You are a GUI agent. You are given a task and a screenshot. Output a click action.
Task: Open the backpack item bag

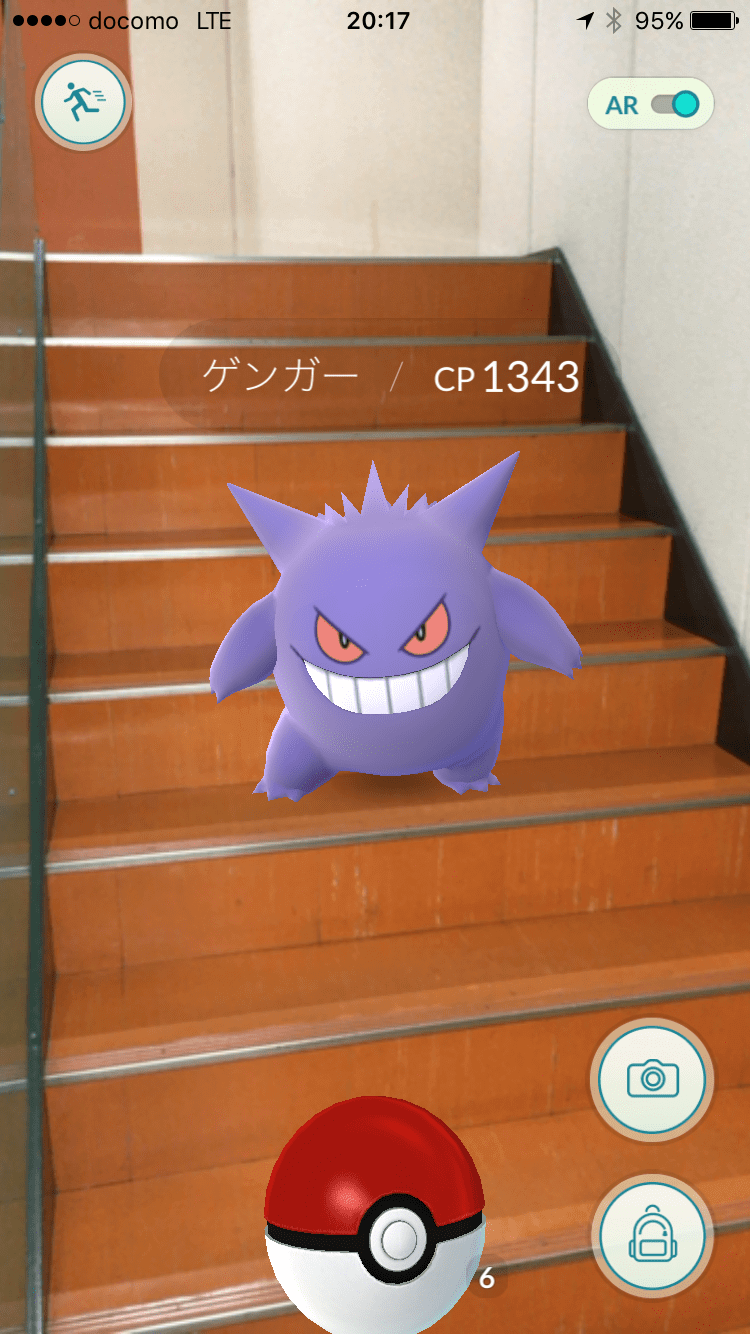point(652,1236)
